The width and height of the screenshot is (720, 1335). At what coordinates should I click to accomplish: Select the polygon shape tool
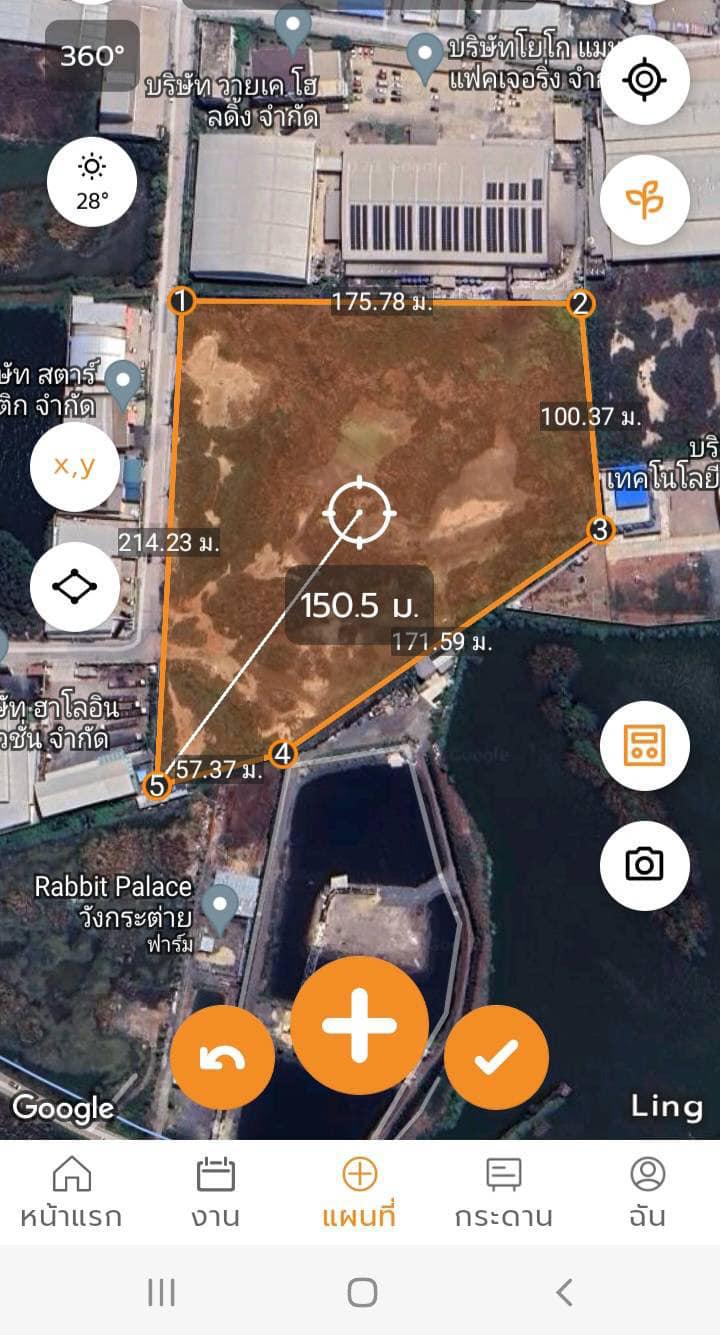[75, 587]
